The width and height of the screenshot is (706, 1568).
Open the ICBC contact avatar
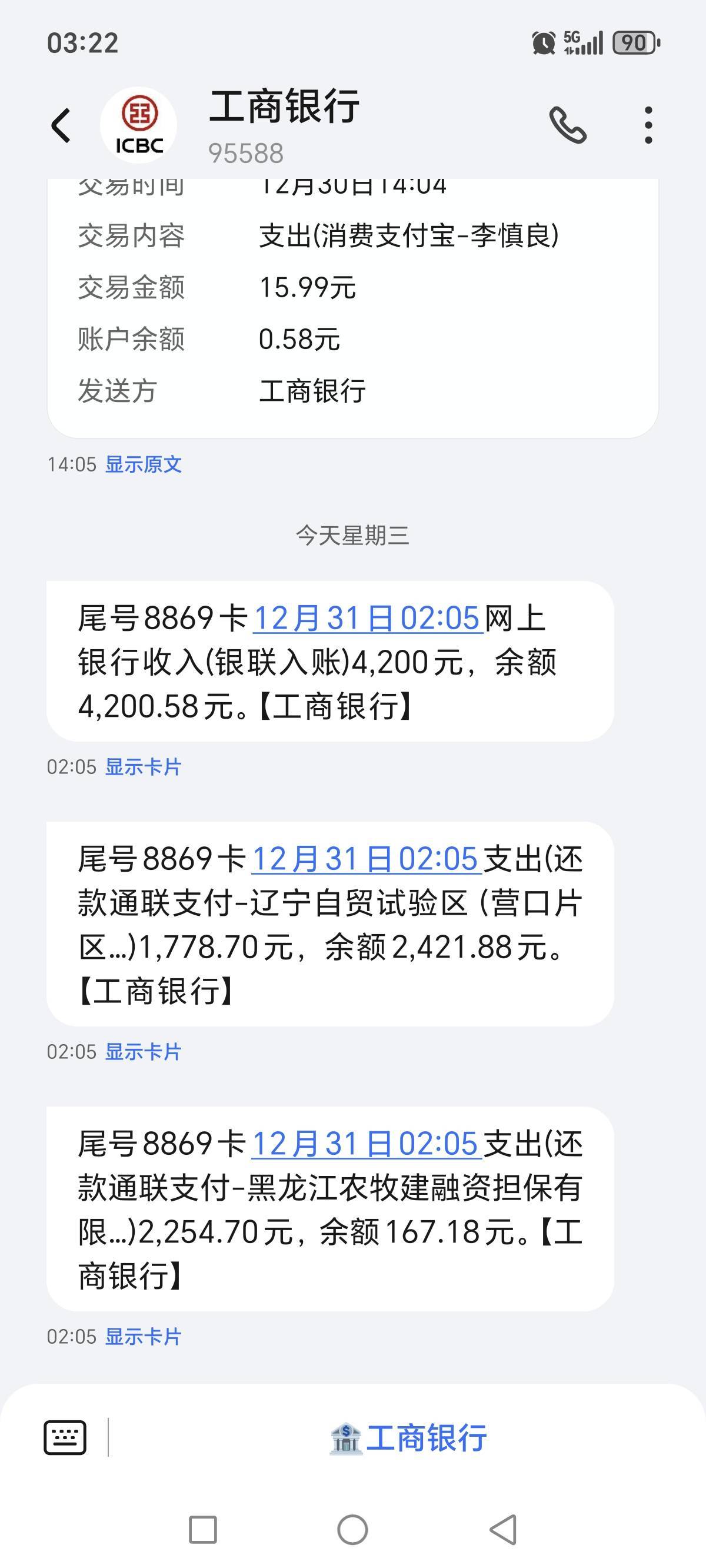click(139, 125)
